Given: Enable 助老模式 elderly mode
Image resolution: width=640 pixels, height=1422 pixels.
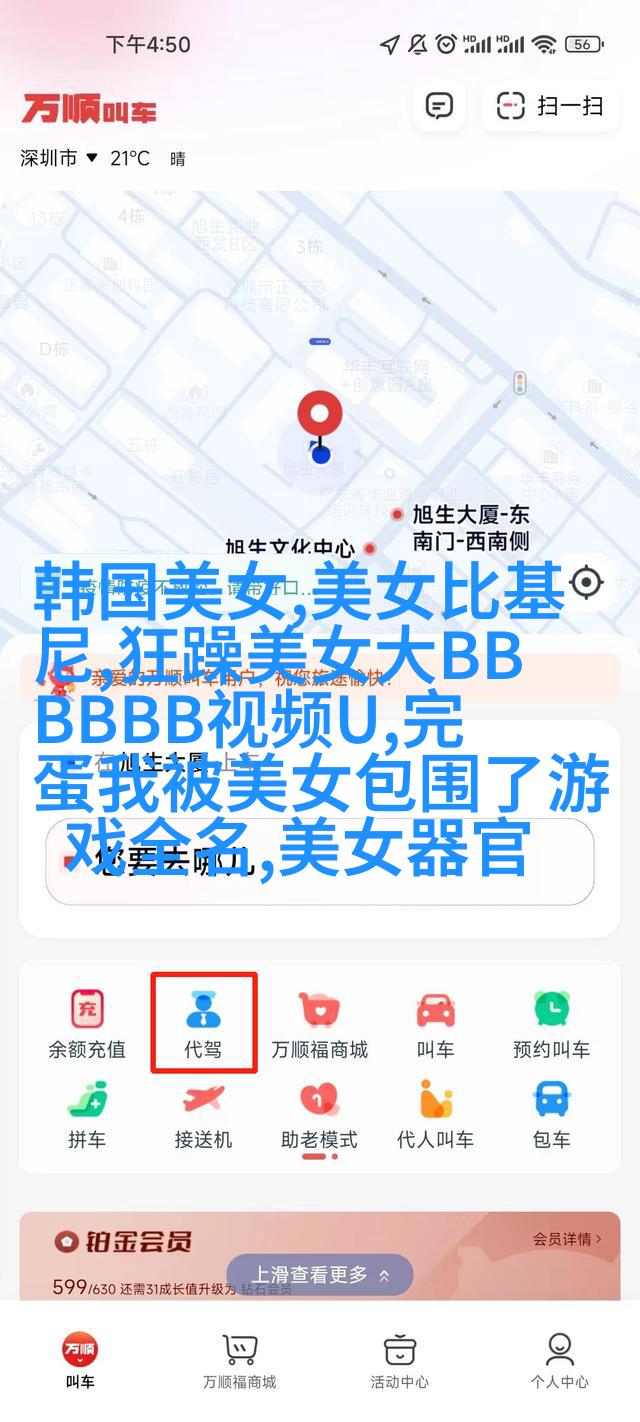Looking at the screenshot, I should (x=319, y=1113).
